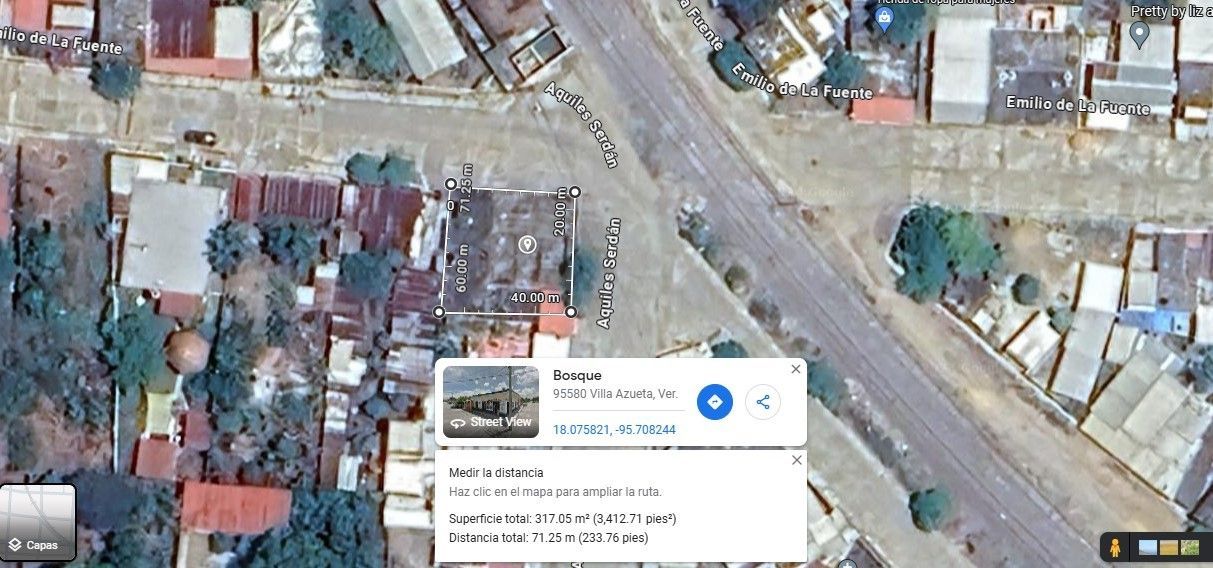1213x568 pixels.
Task: Get directions to Bosque
Action: (x=714, y=402)
